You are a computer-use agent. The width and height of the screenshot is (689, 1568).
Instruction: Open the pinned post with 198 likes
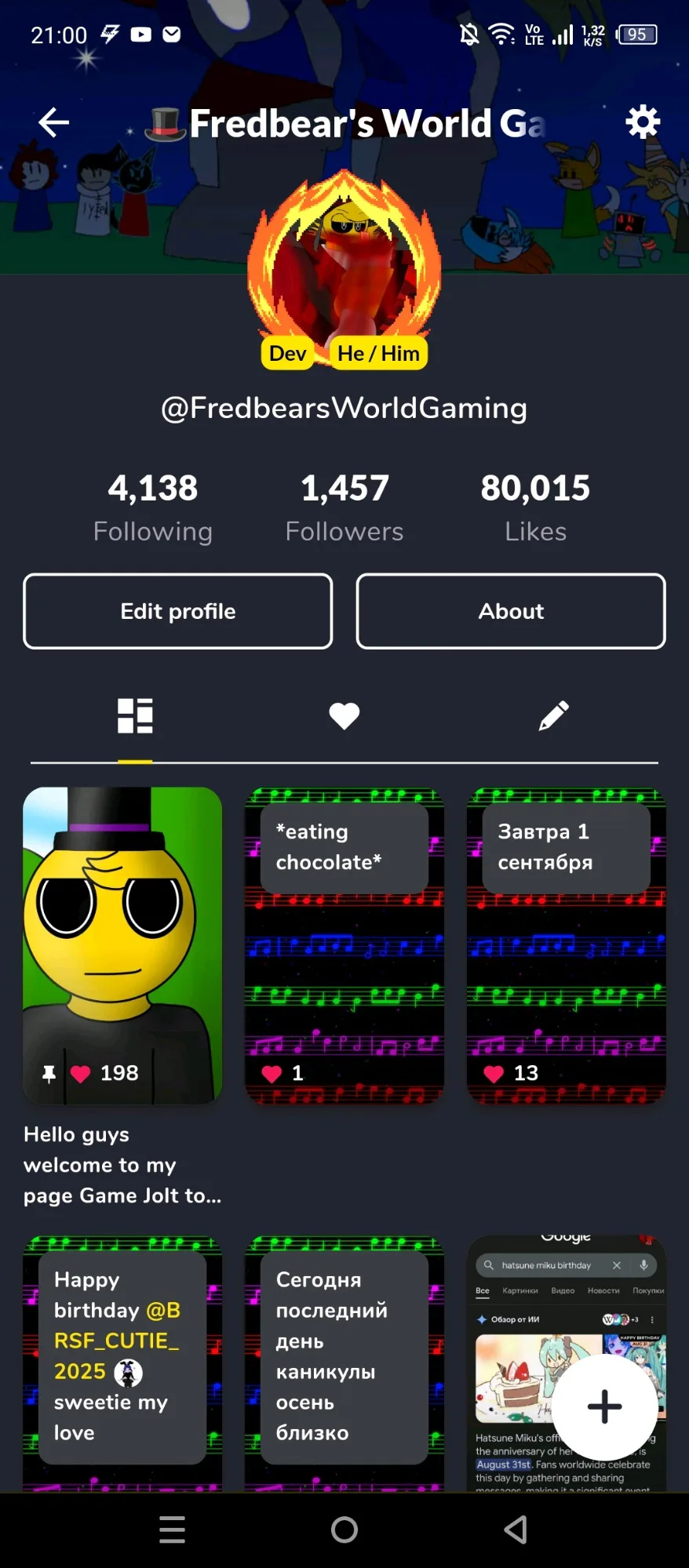coord(122,945)
